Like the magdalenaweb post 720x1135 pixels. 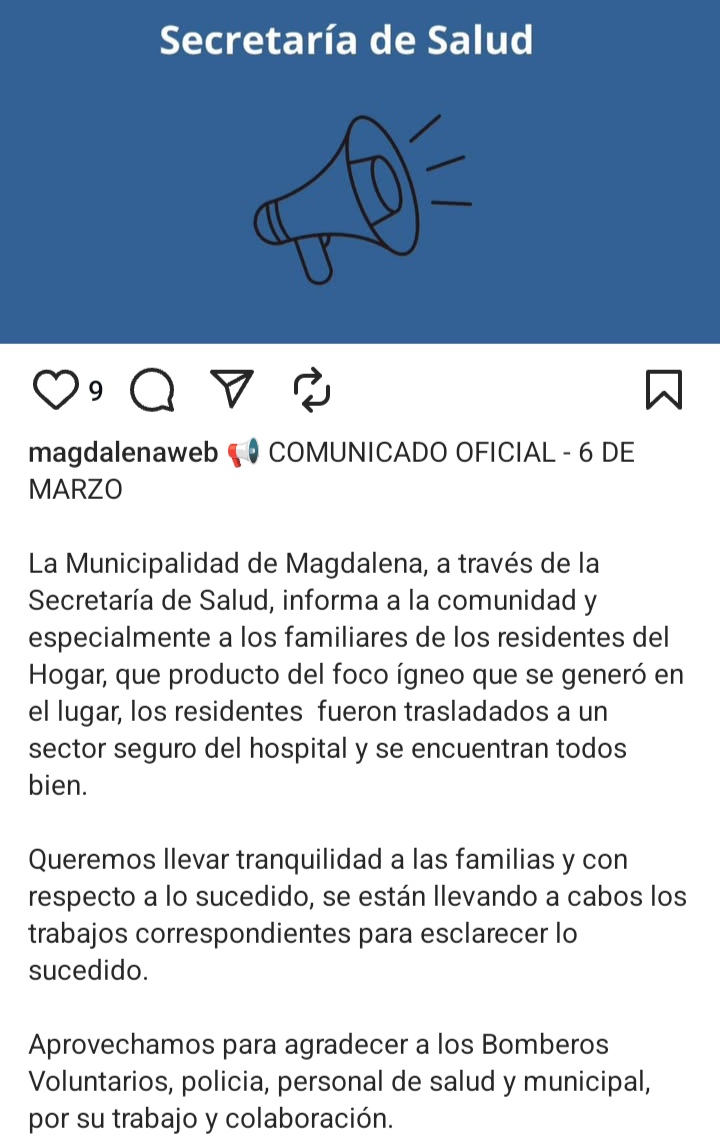[55, 390]
